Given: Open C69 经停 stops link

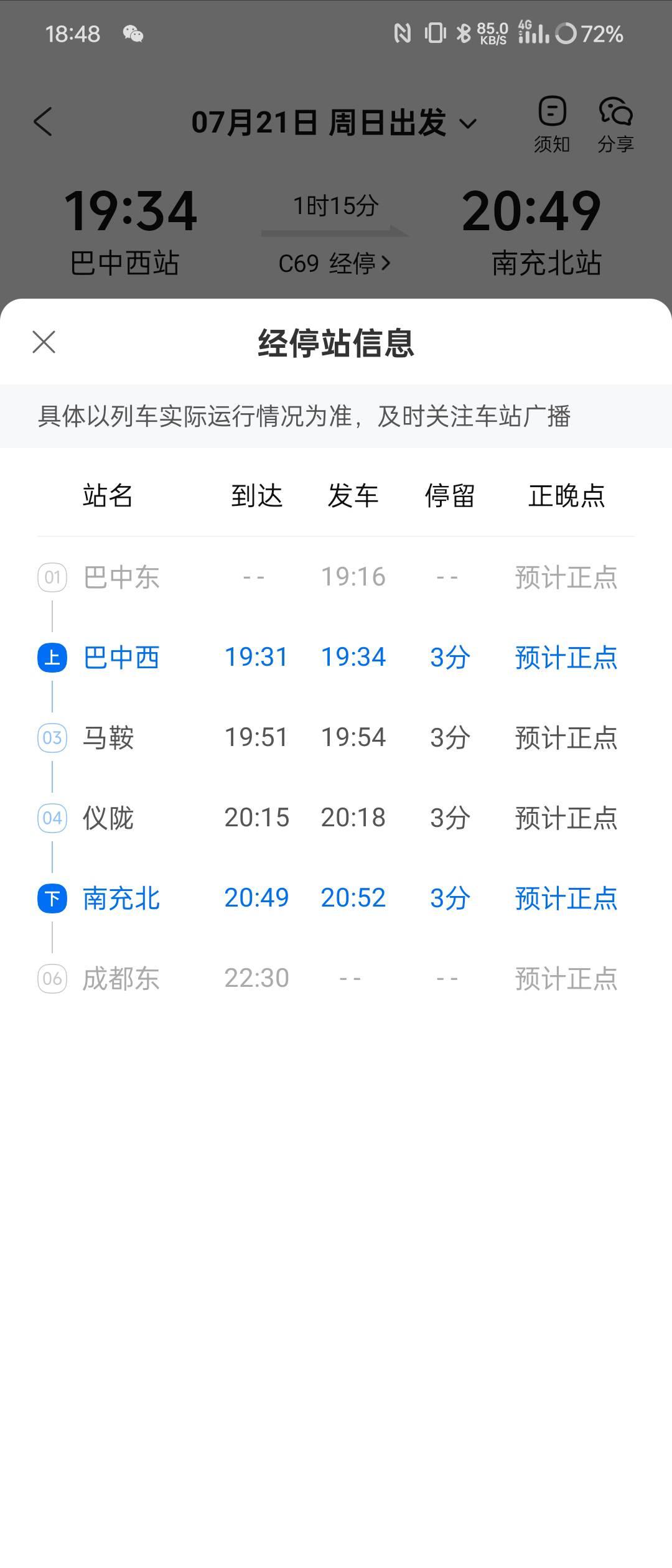Looking at the screenshot, I should [335, 264].
